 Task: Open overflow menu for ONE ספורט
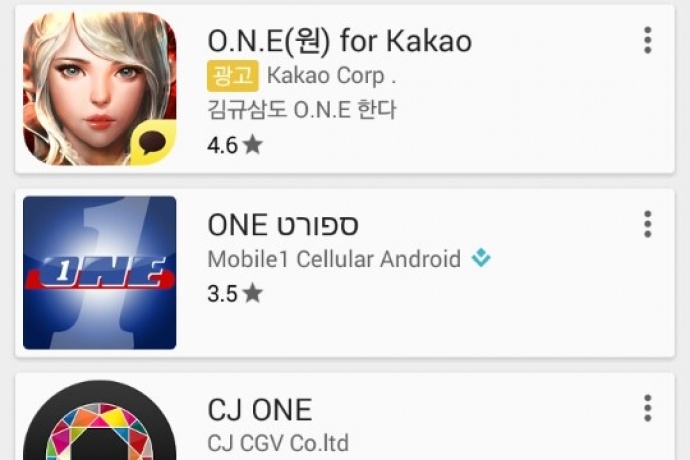tap(648, 224)
